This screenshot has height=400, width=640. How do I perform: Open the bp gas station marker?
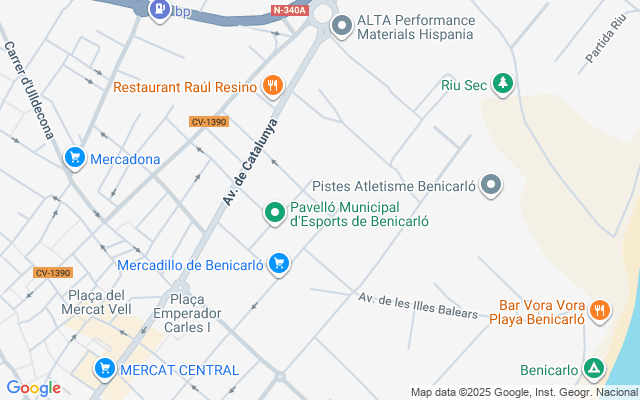(x=158, y=9)
